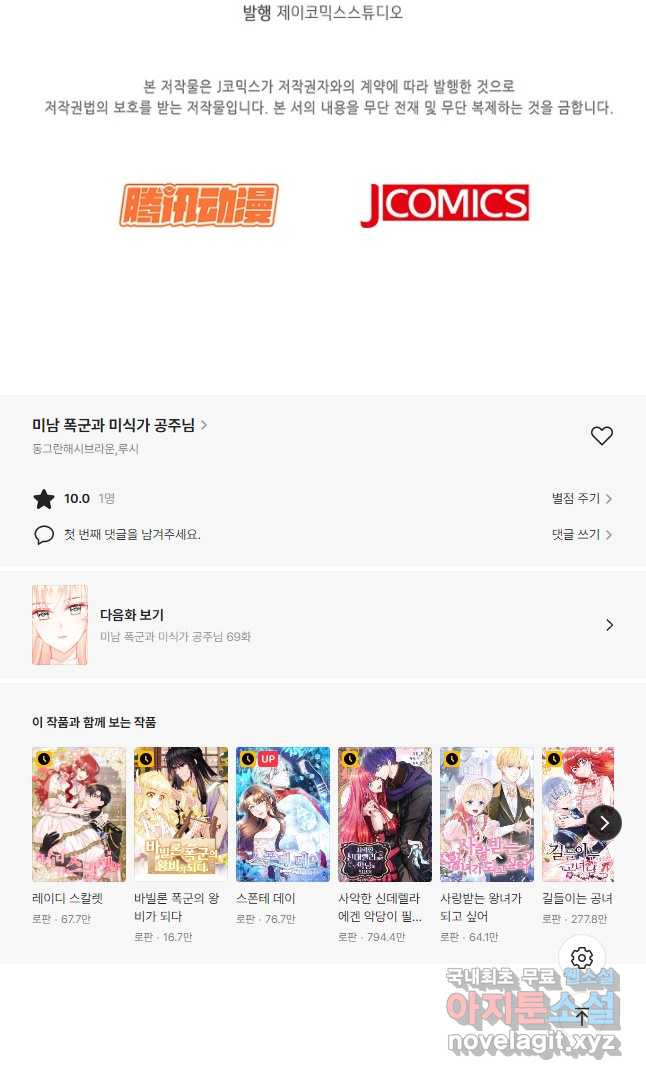Open 사랑받는 왕녀가 되고 싶어

click(x=487, y=814)
